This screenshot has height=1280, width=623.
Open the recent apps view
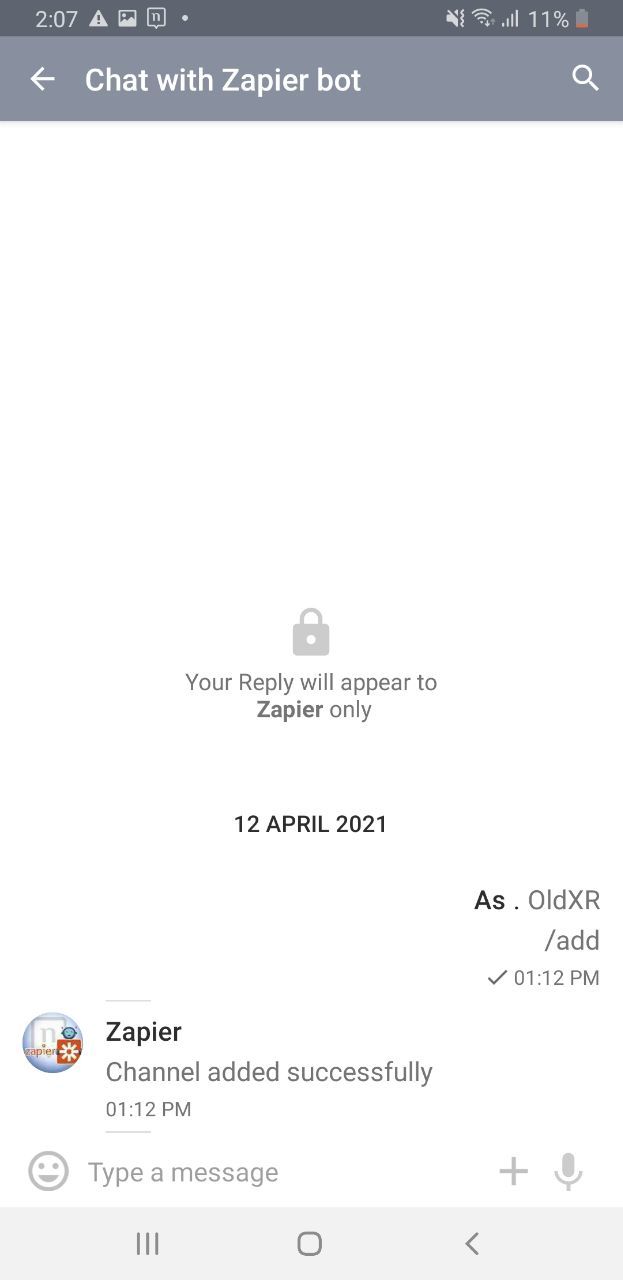(147, 1243)
